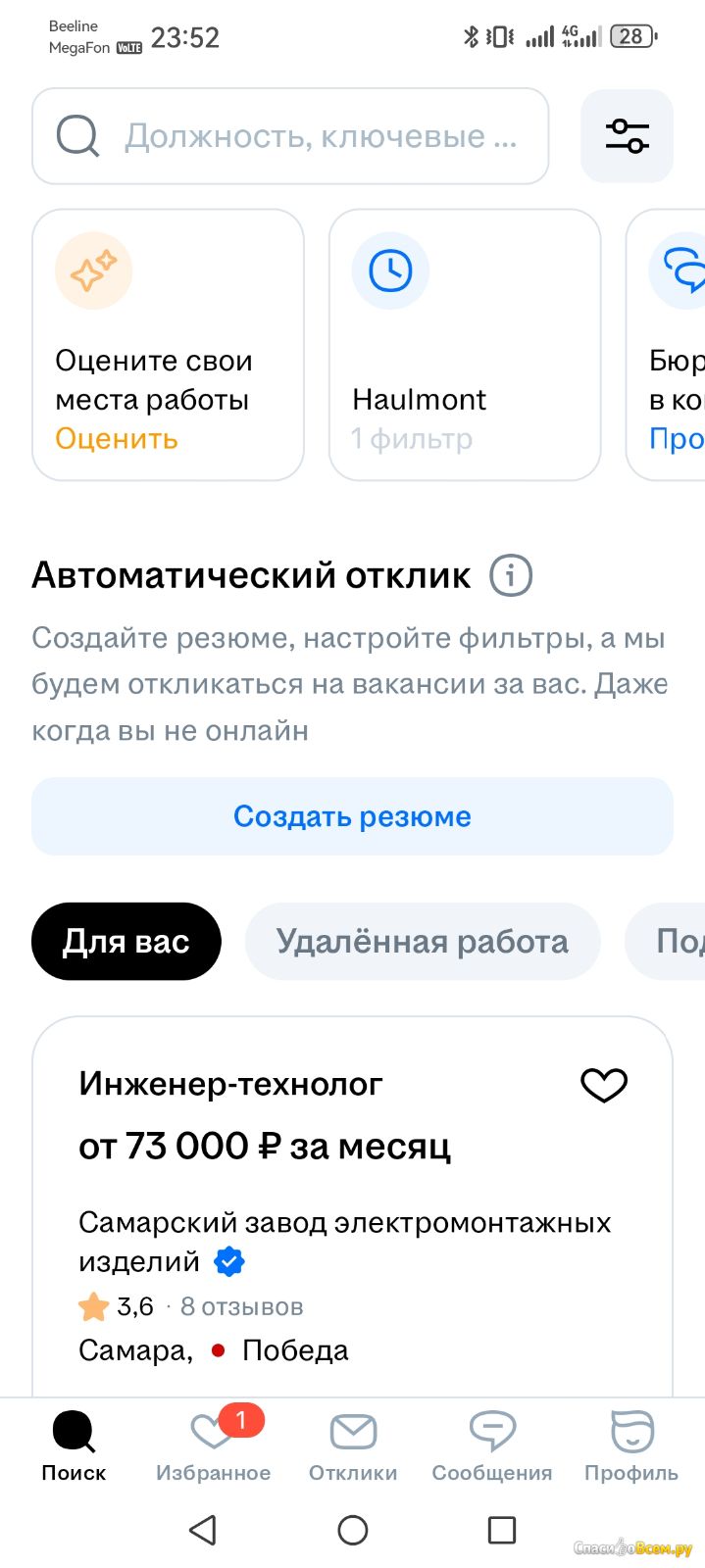Tap Оценить to rate your workplaces
Screen dimensions: 705x1568
(117, 438)
